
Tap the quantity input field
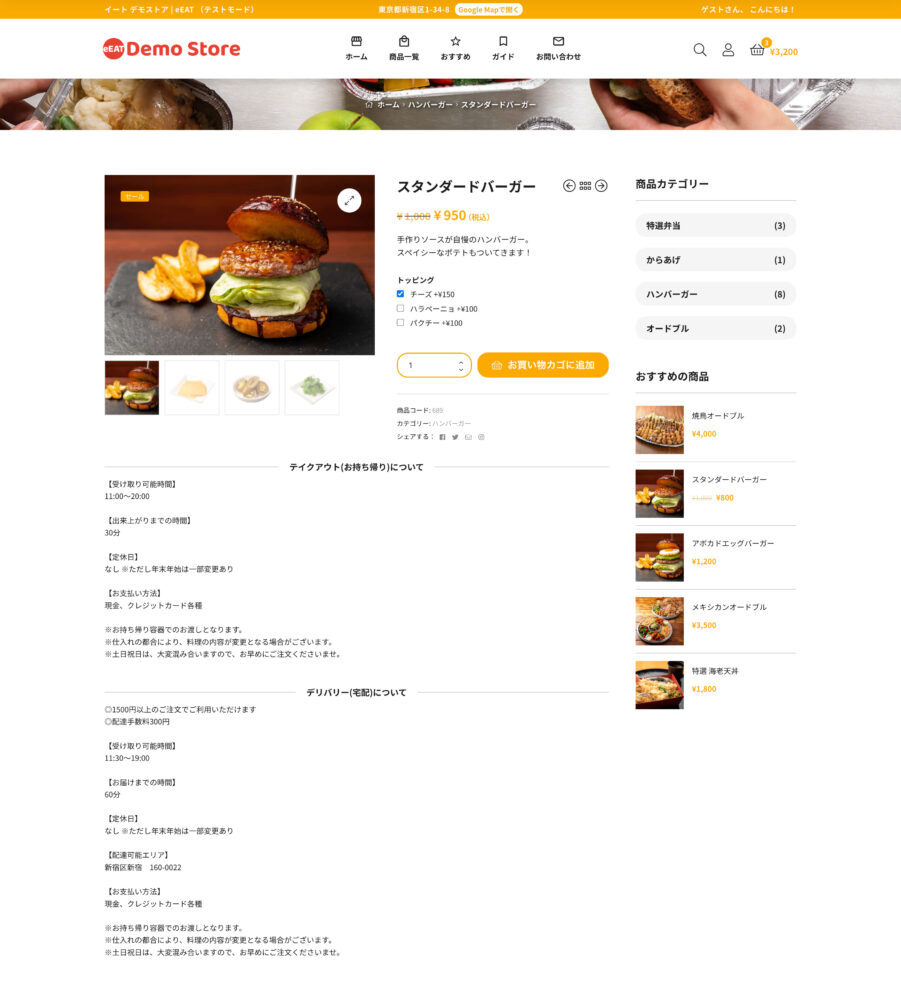pos(427,365)
